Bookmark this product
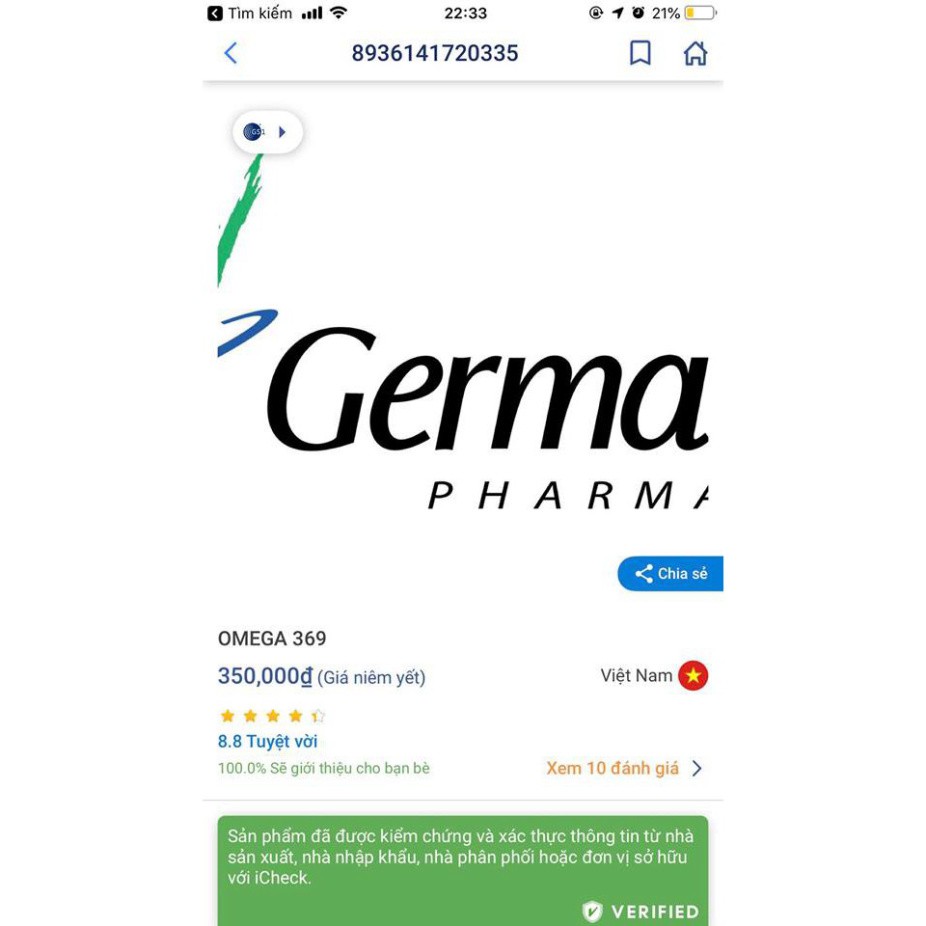 pos(640,53)
